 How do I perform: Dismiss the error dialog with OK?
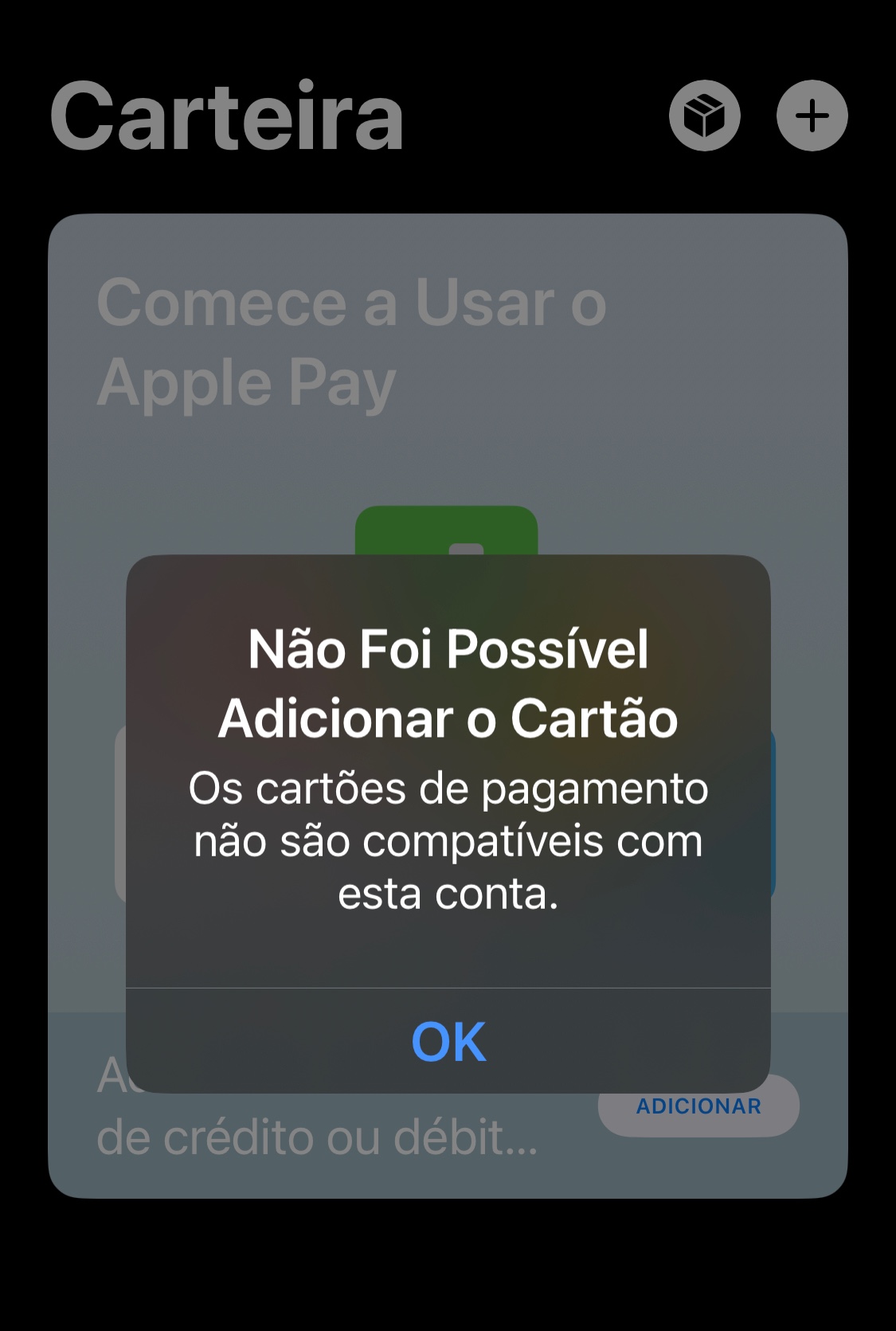pos(448,1041)
